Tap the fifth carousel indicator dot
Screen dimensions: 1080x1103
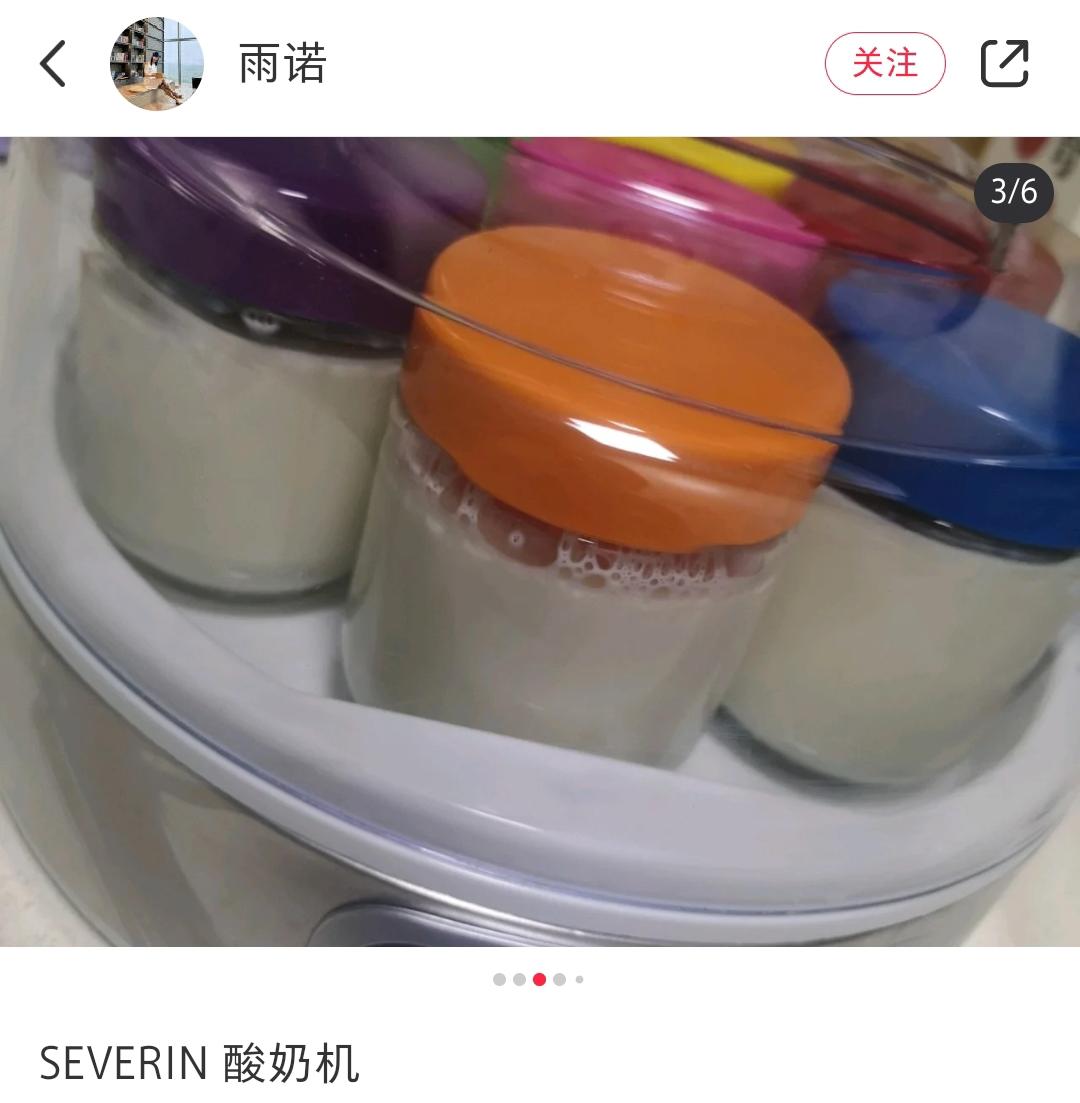[x=579, y=979]
